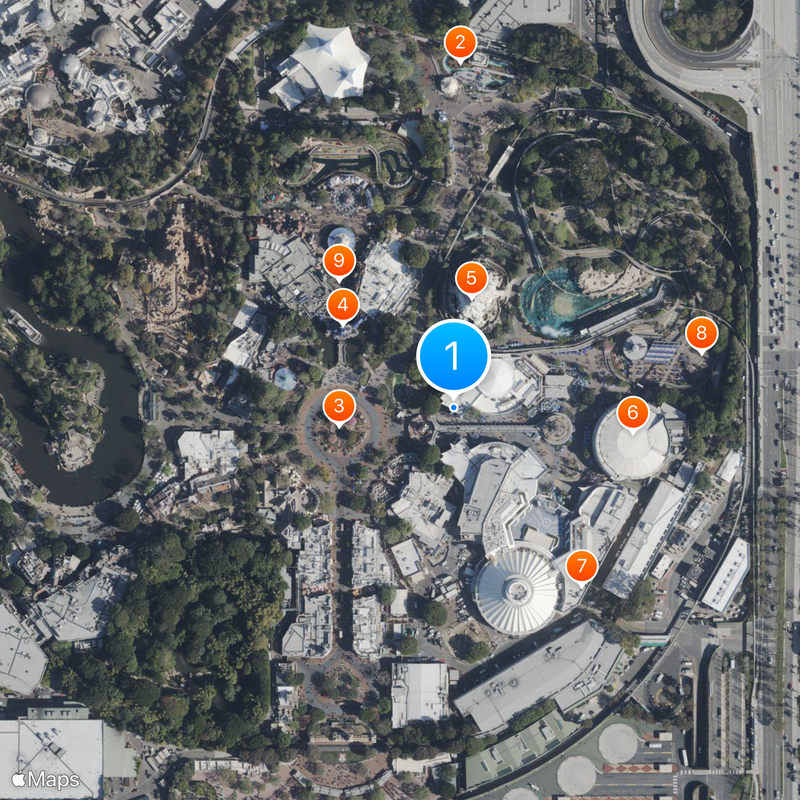Select the large blue pin numbered 1

tap(453, 356)
